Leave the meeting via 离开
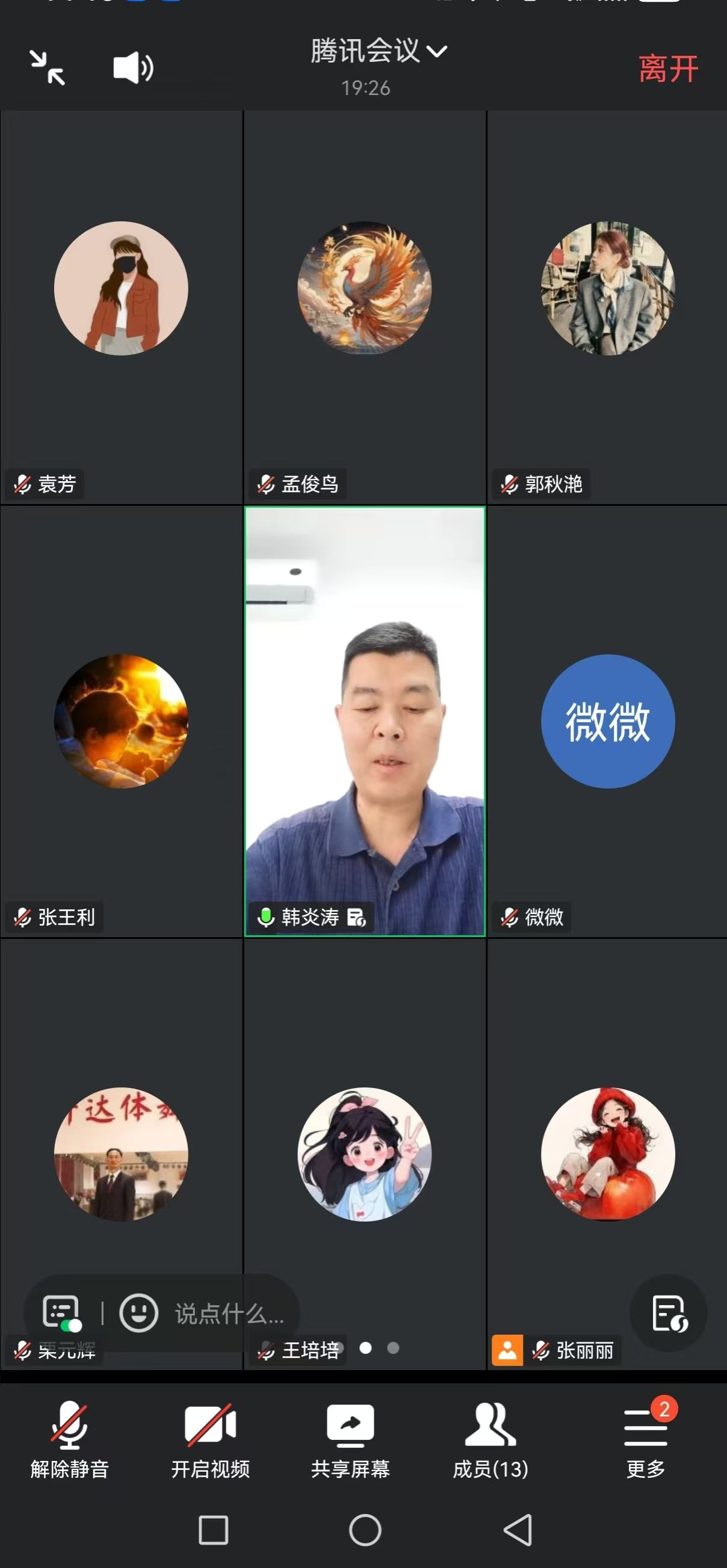The height and width of the screenshot is (1568, 727). click(x=668, y=68)
